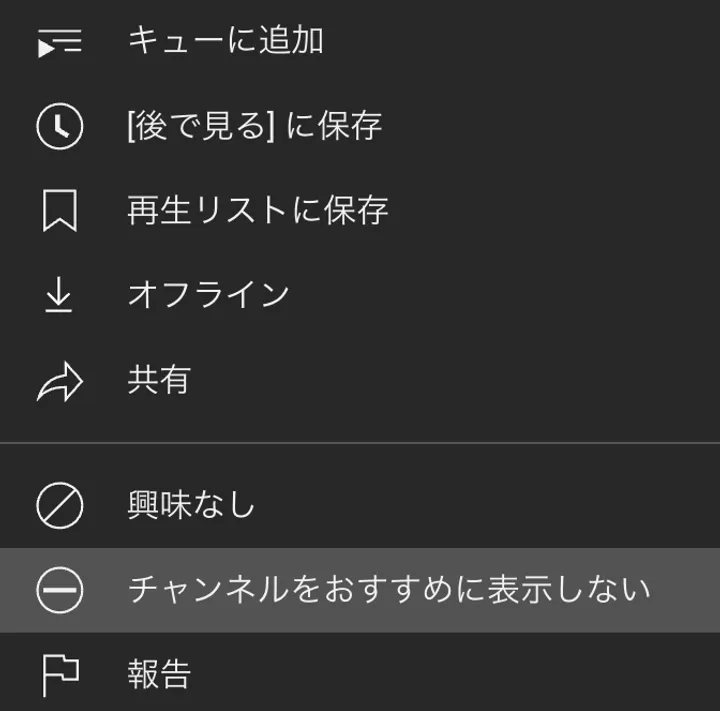Save video with [後で見る] に保存

(254, 126)
